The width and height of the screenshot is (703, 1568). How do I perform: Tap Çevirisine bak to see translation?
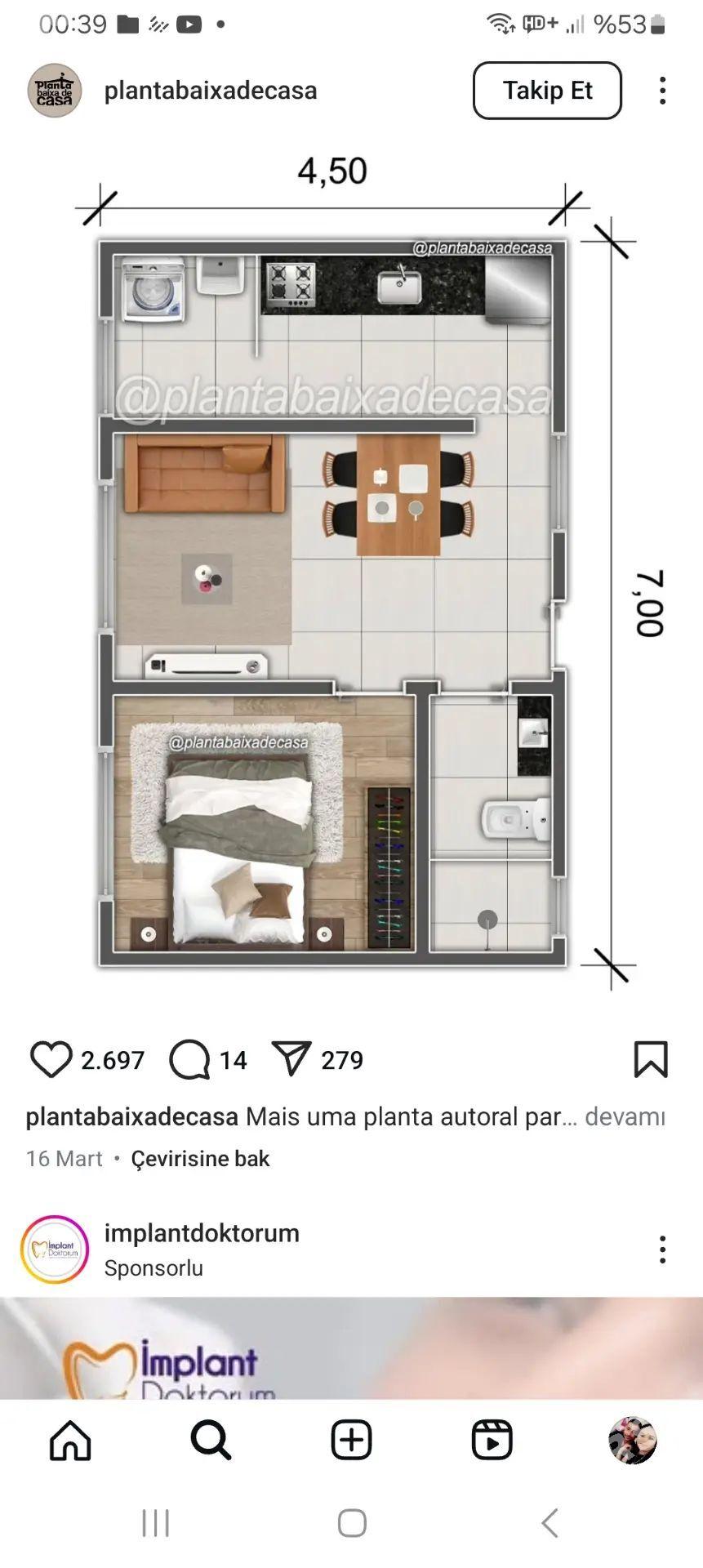coord(200,1159)
